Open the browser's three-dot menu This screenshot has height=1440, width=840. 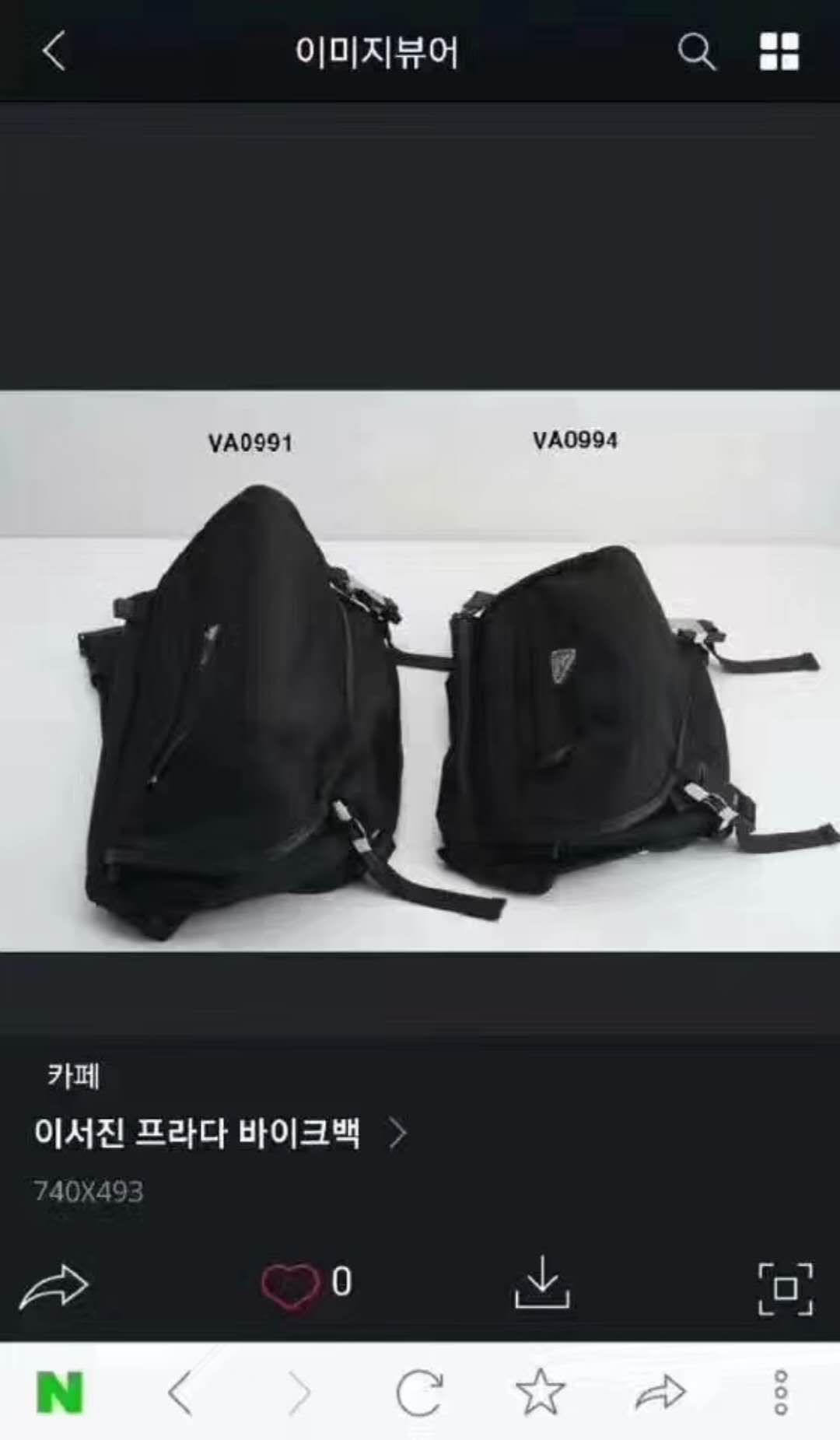click(x=781, y=1393)
